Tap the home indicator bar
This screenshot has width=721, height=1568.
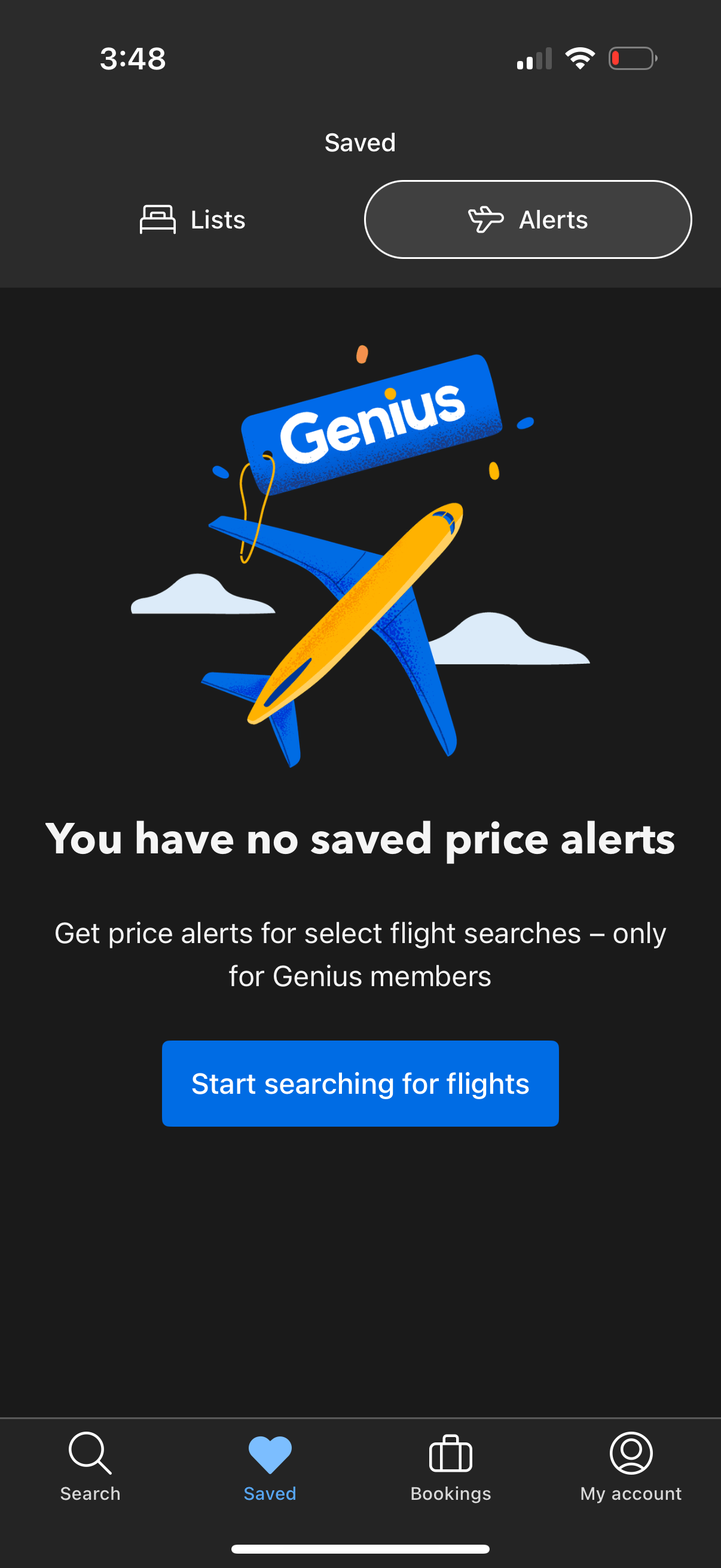click(x=360, y=1548)
